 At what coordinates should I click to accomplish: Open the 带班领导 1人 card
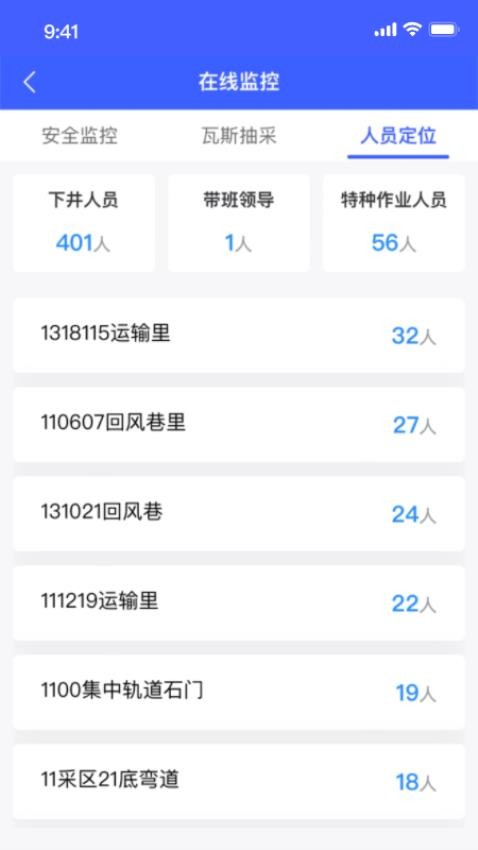point(239,223)
